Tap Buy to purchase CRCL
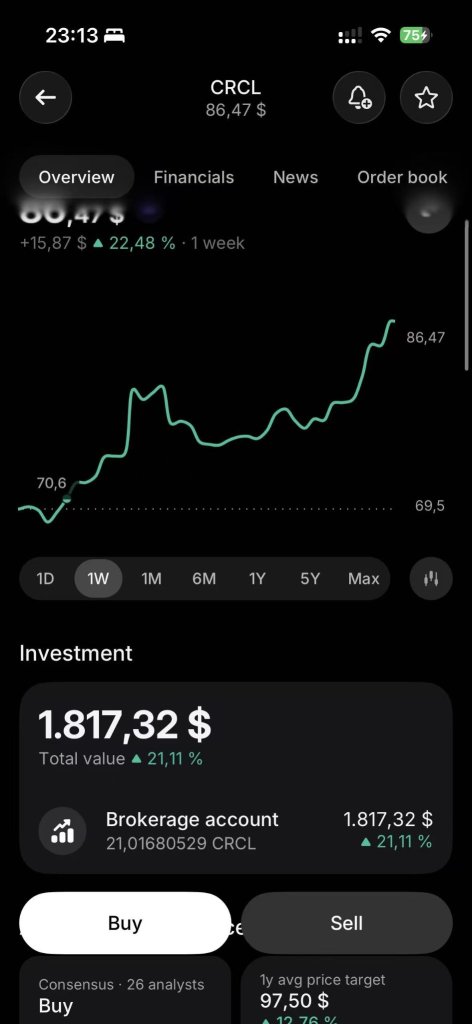Image resolution: width=472 pixels, height=1024 pixels. [x=125, y=923]
